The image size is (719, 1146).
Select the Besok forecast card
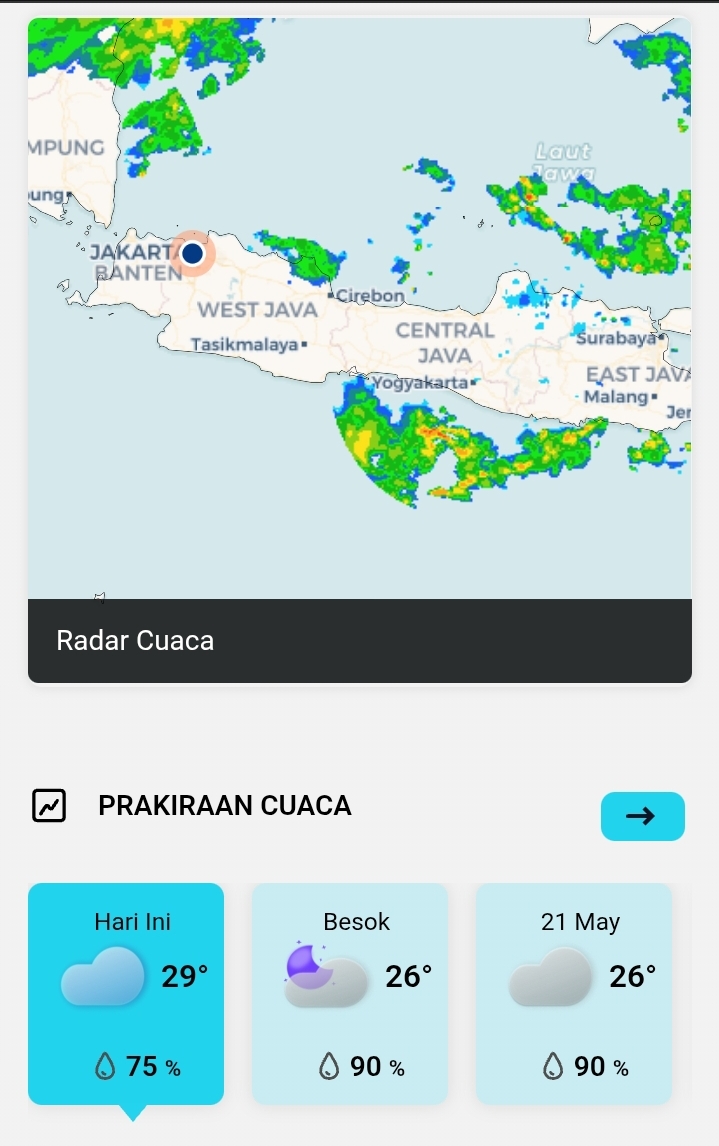[349, 993]
